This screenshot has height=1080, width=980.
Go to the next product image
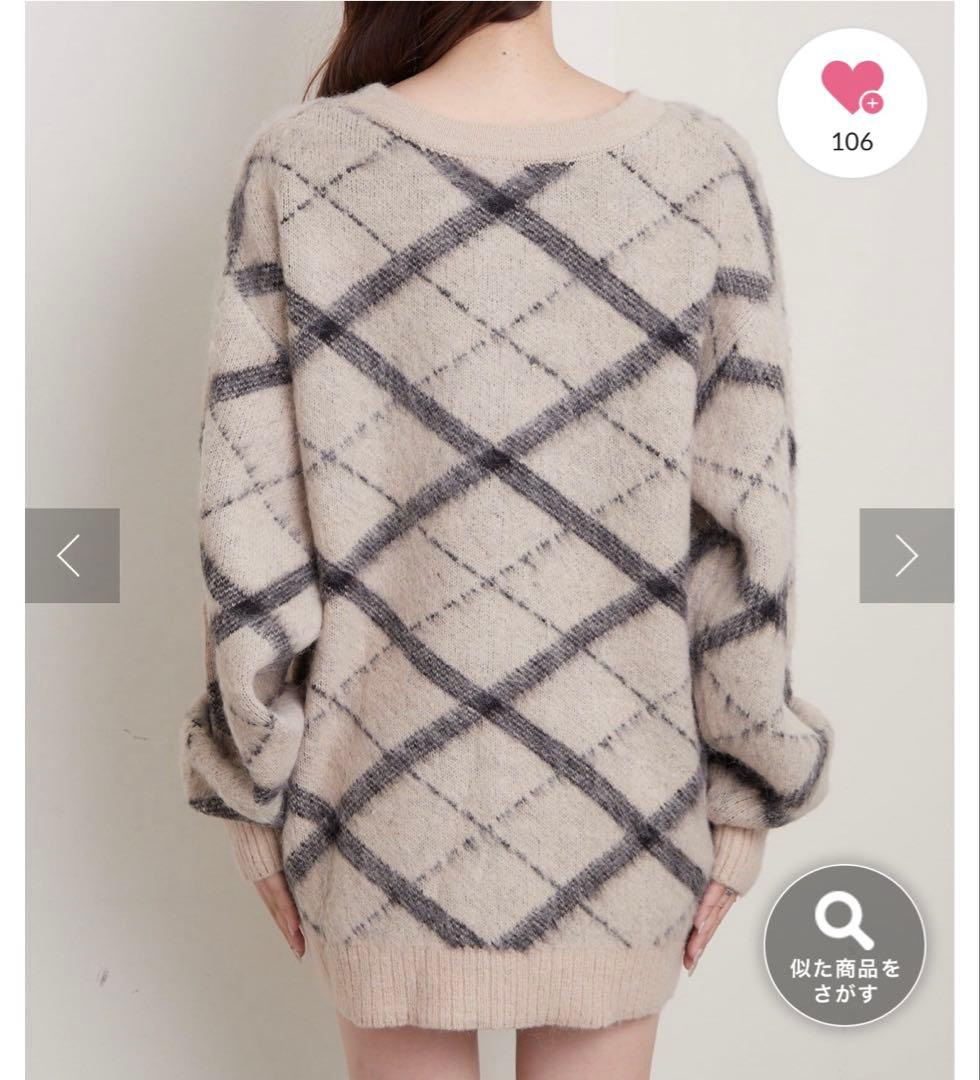point(906,555)
